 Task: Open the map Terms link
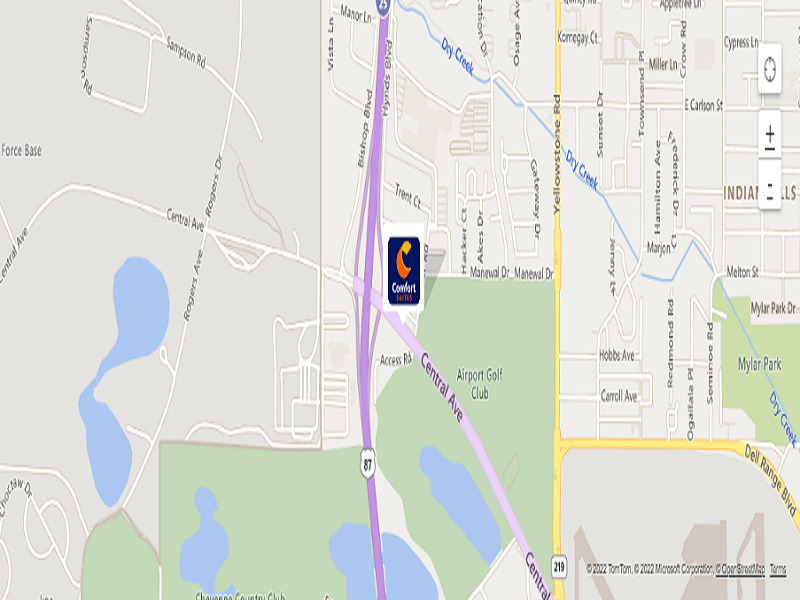[778, 569]
